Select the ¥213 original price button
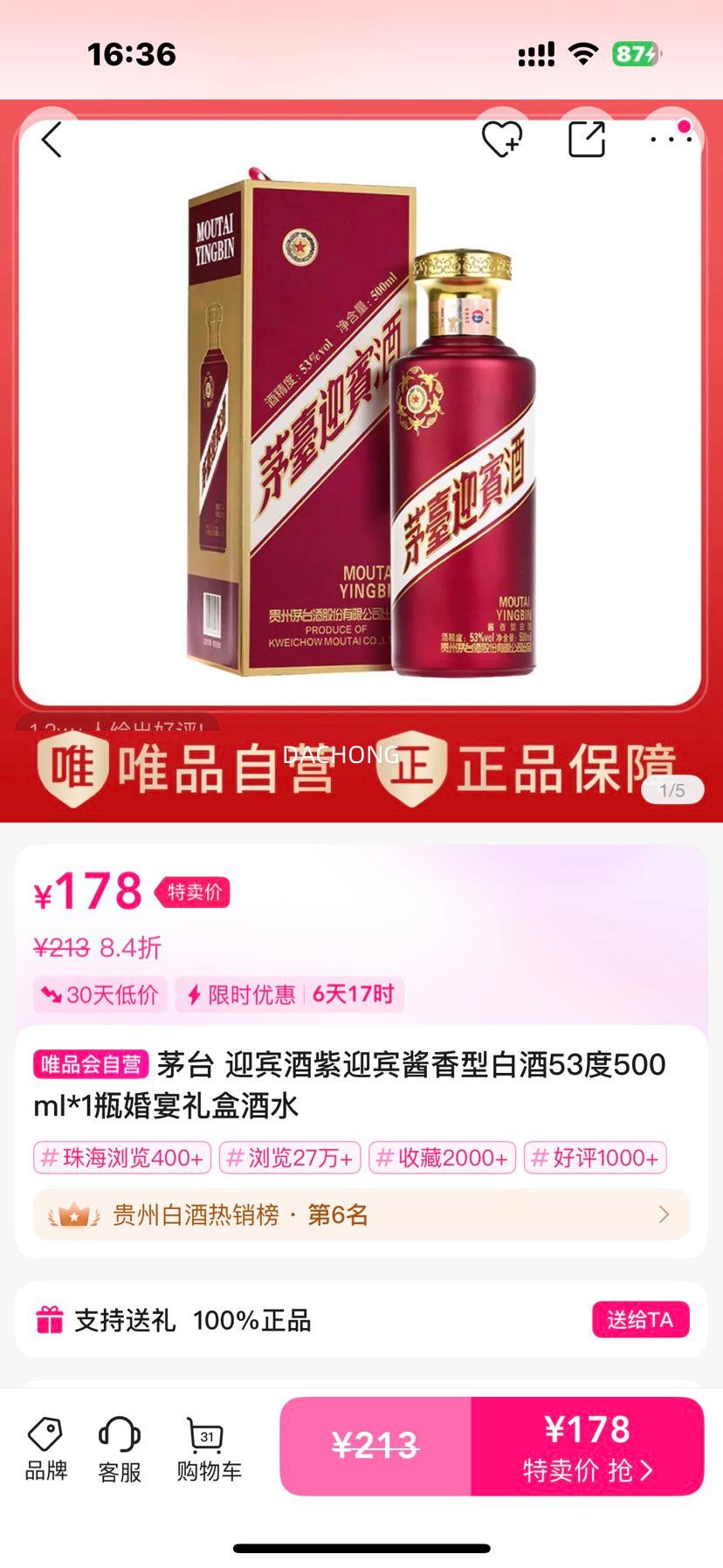Image resolution: width=723 pixels, height=1568 pixels. (x=375, y=1447)
